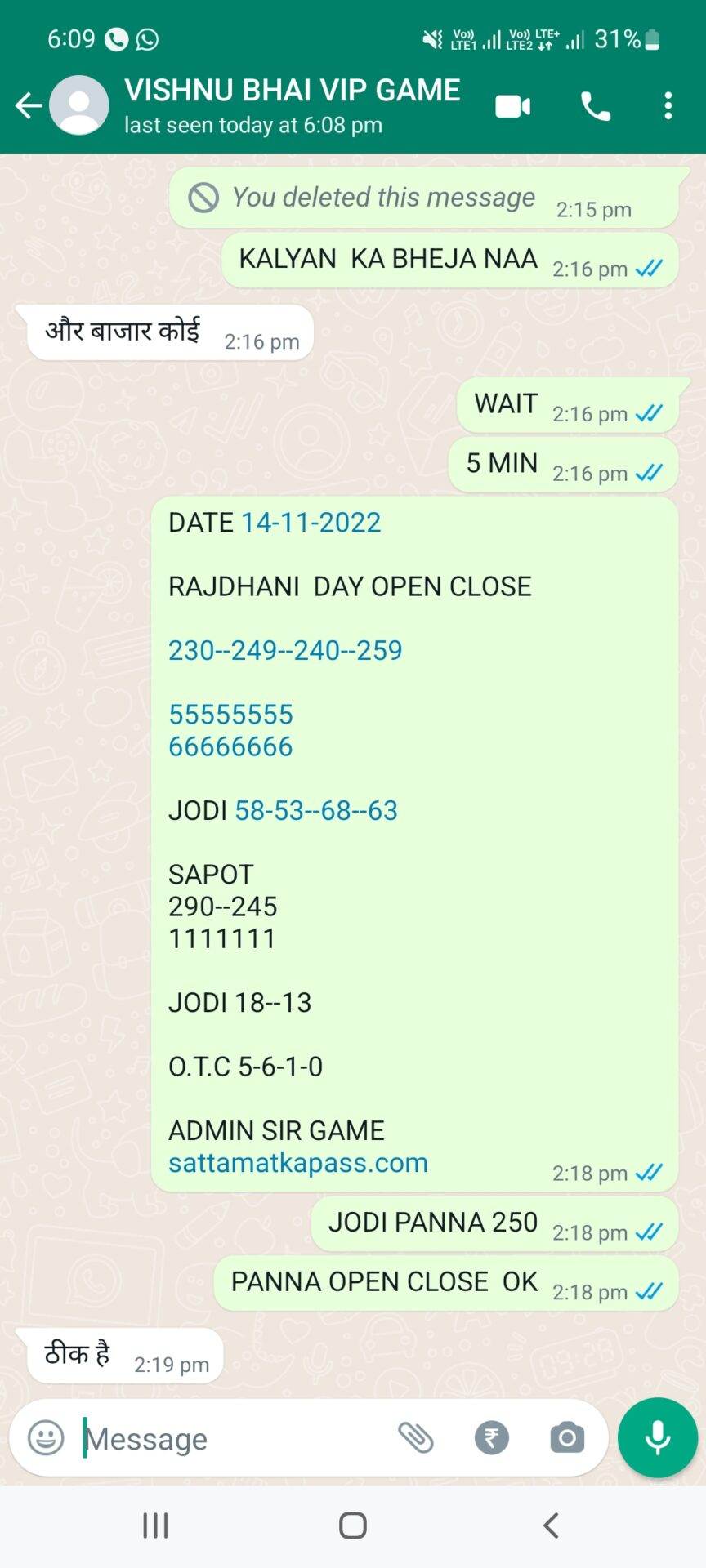Go to the home screen
The width and height of the screenshot is (706, 1568).
point(353,1525)
